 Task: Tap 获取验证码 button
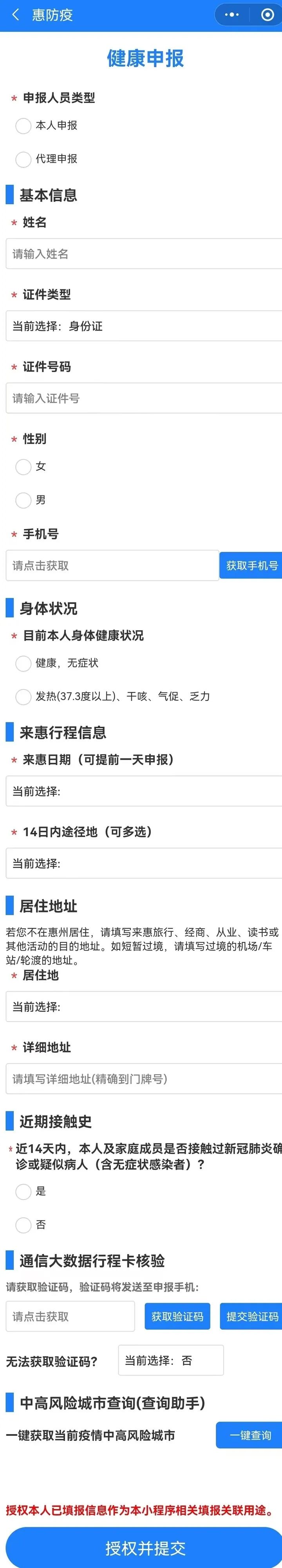[177, 1317]
